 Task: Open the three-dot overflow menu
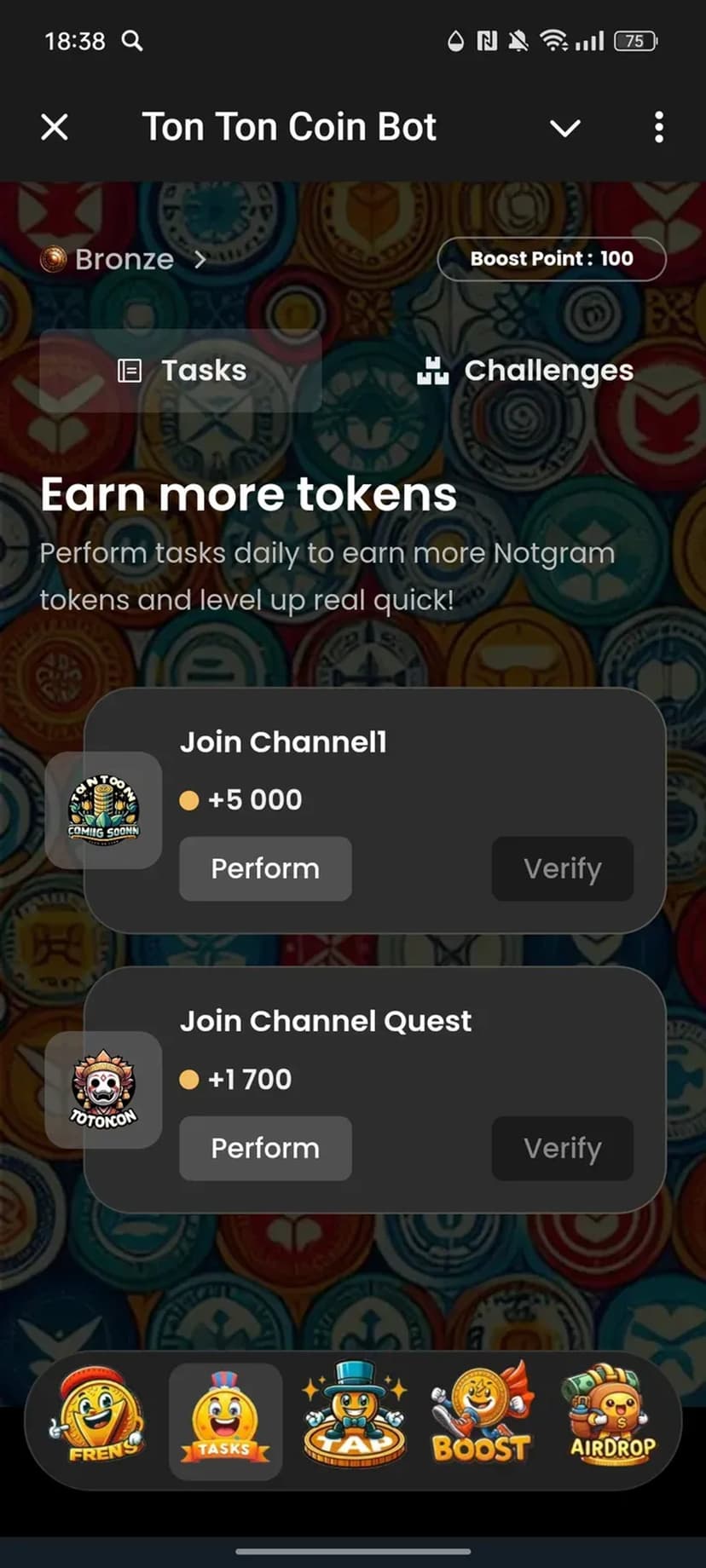(x=658, y=128)
